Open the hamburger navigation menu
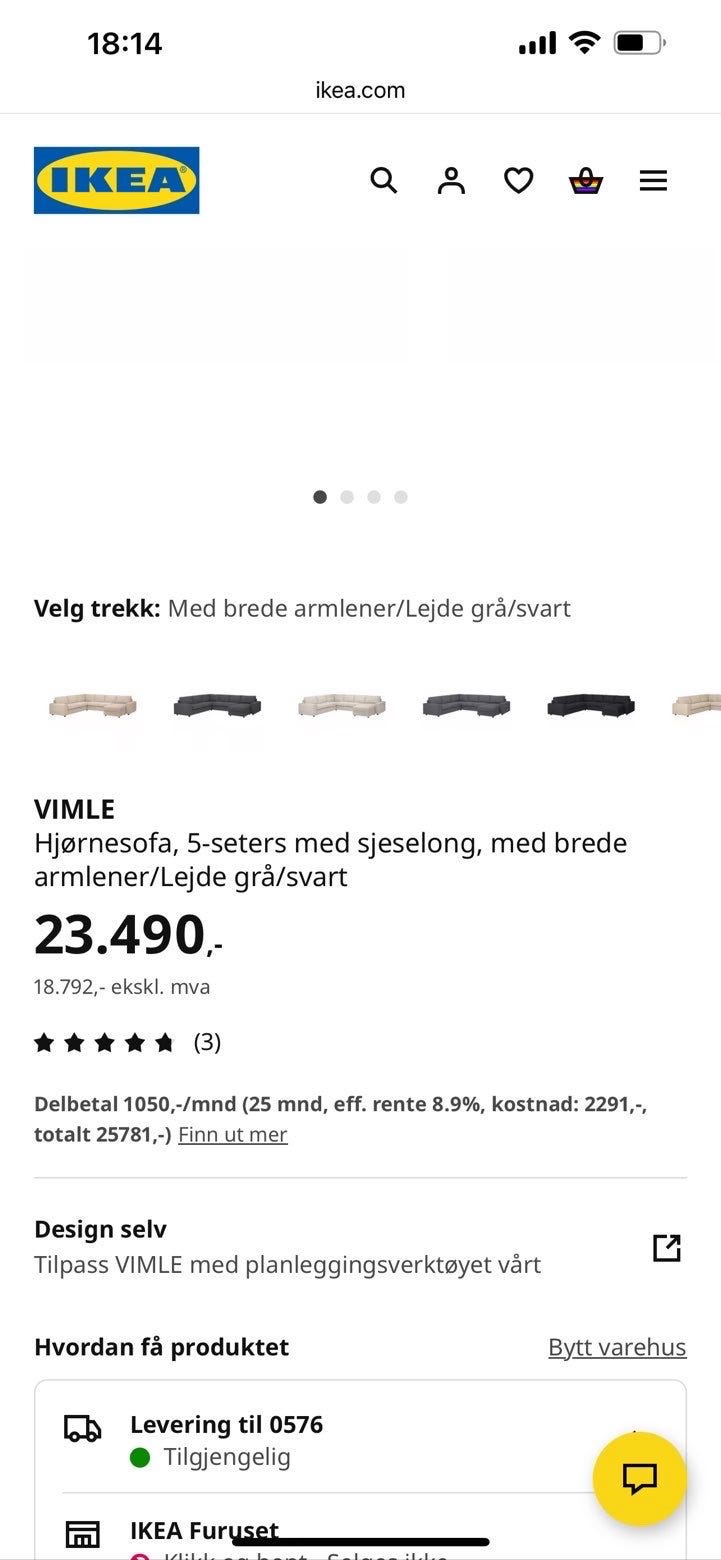721x1560 pixels. (653, 180)
